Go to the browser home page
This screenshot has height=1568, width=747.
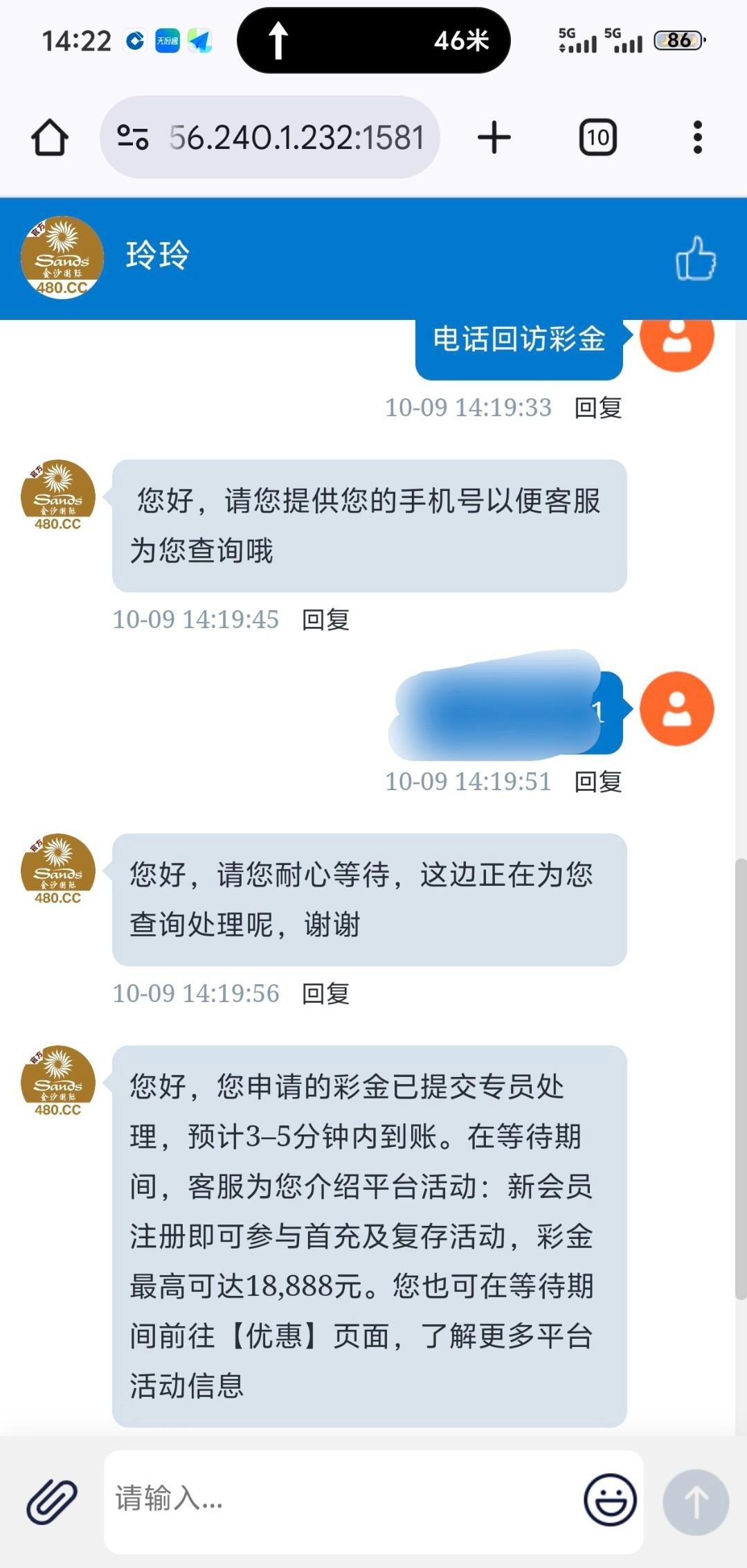tap(50, 137)
